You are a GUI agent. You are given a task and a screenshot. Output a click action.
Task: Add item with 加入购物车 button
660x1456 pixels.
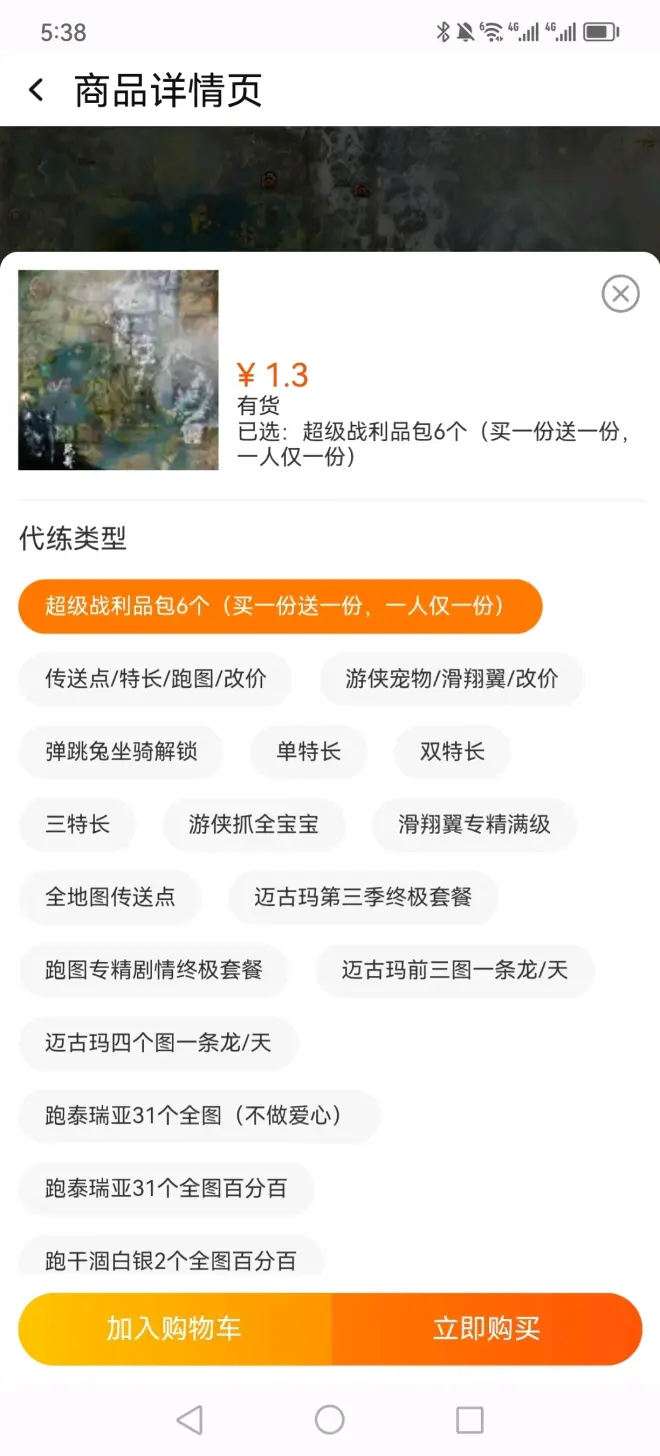(x=175, y=1329)
